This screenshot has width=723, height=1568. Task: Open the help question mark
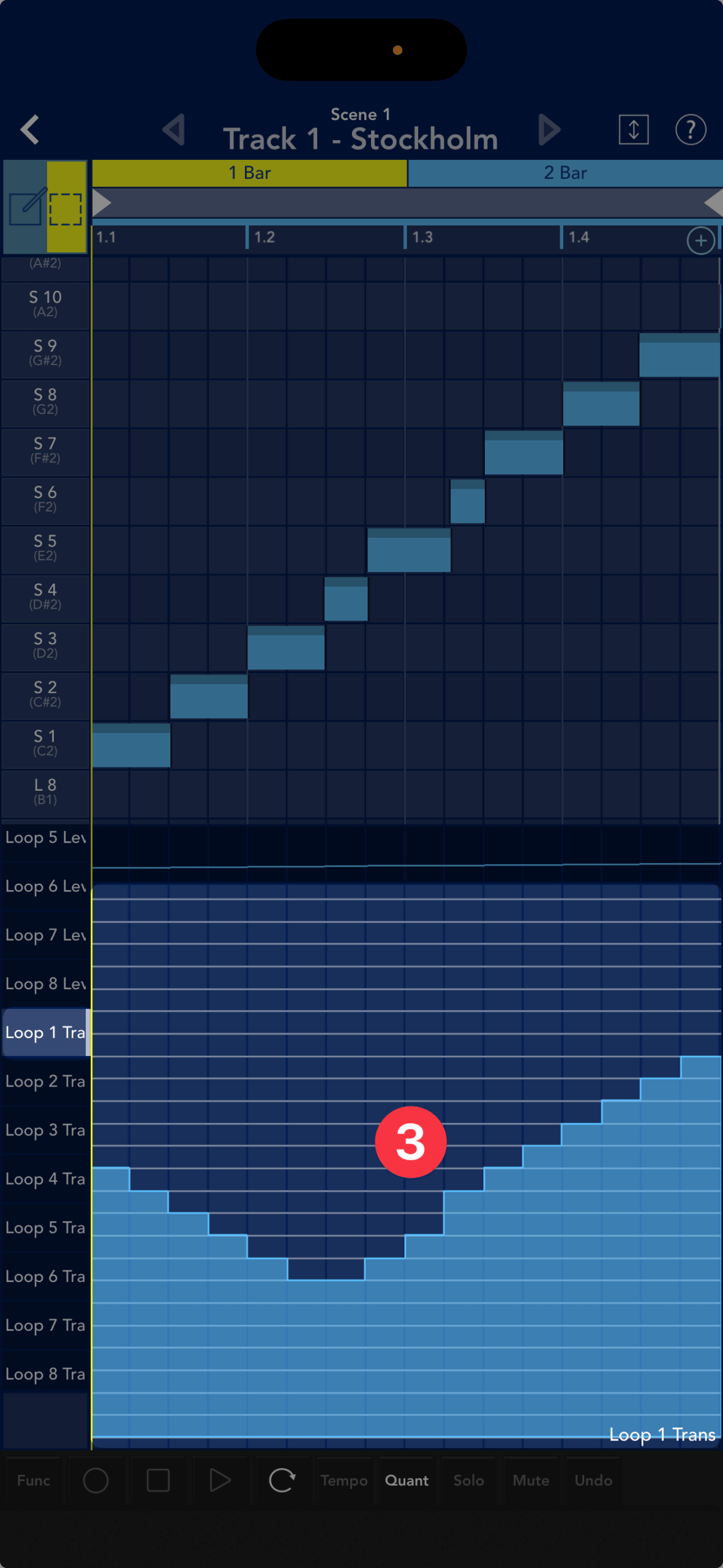pyautogui.click(x=690, y=130)
